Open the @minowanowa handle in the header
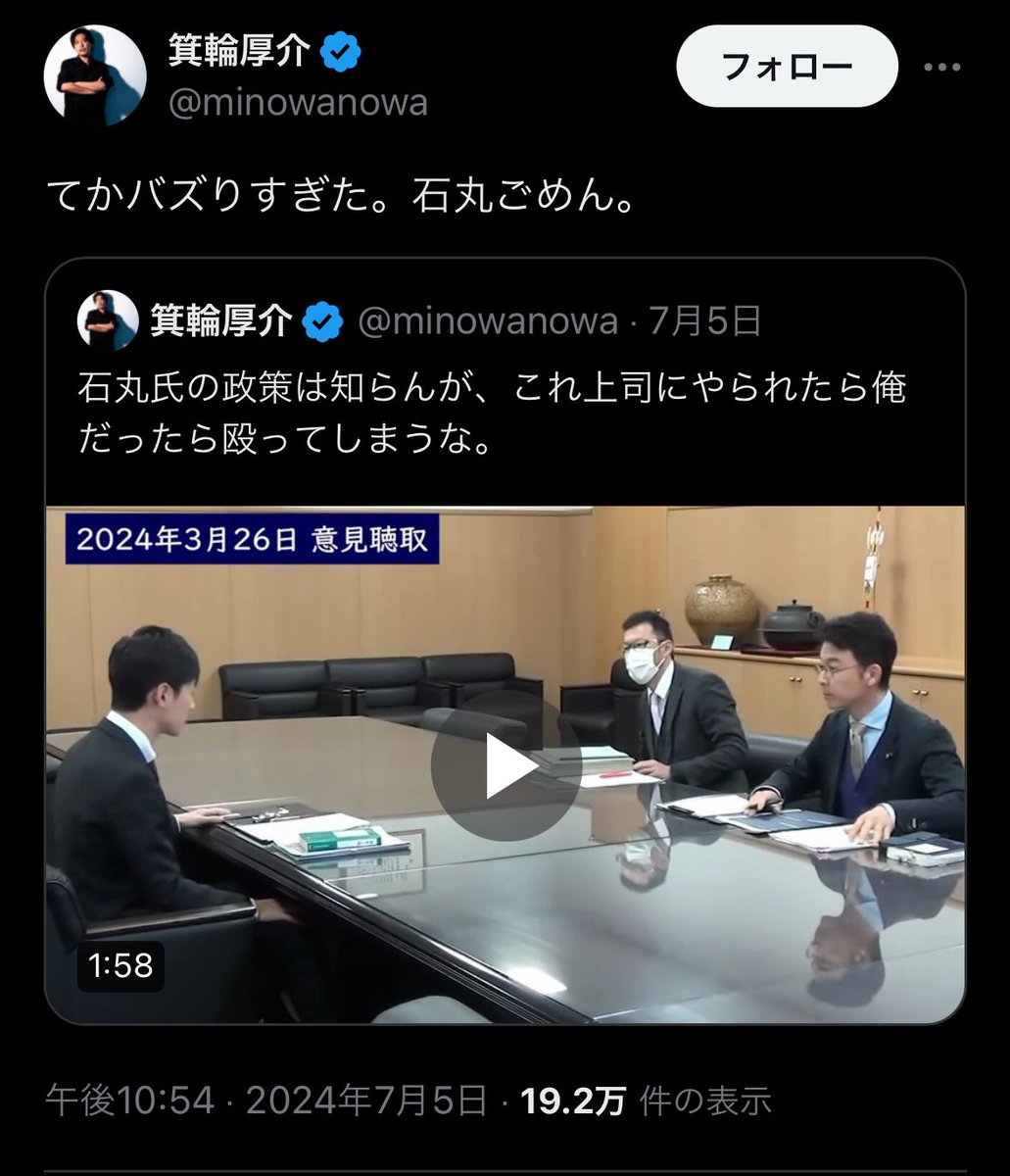The image size is (1010, 1176). click(298, 103)
